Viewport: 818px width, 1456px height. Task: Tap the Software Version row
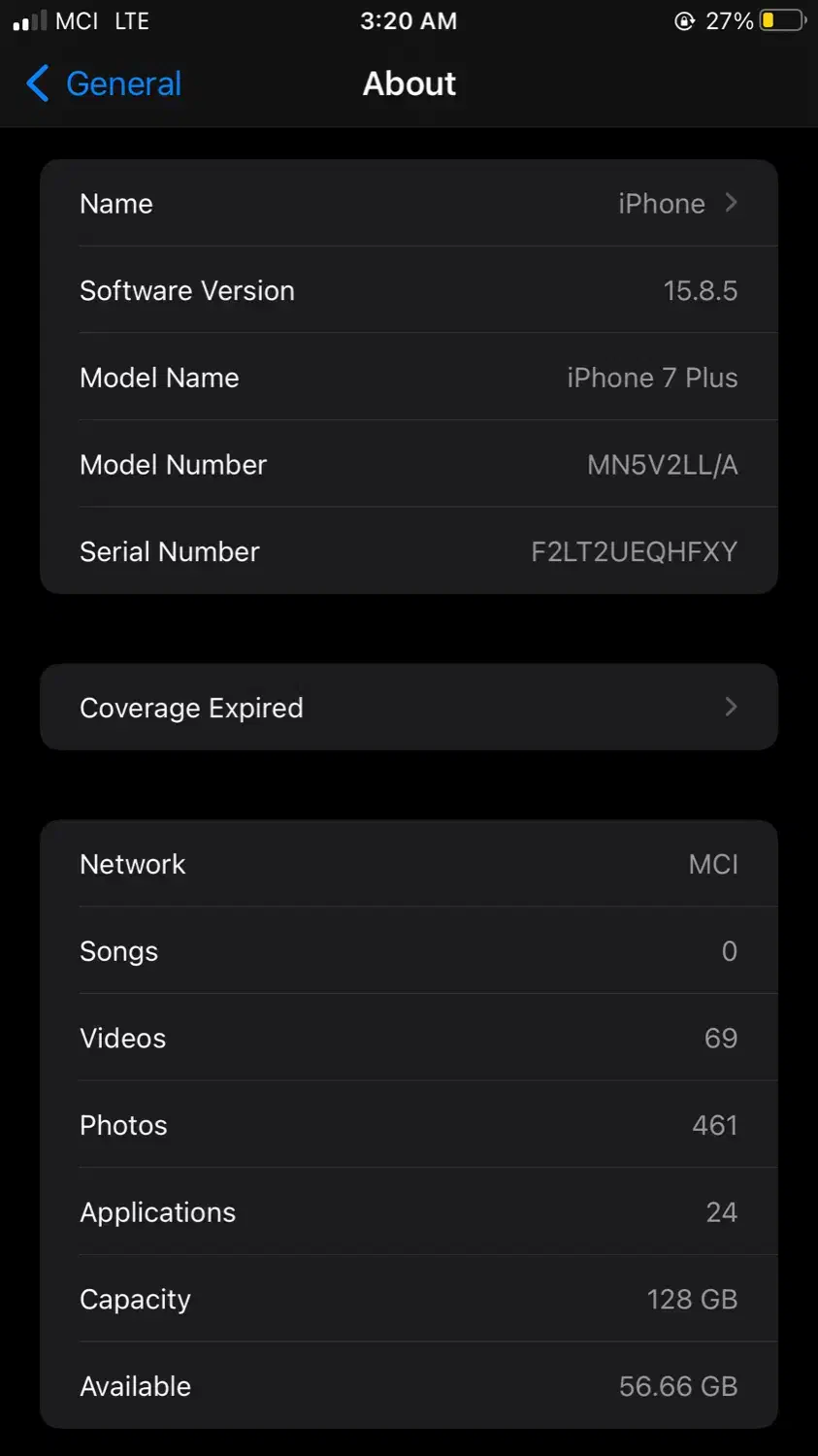coord(409,291)
